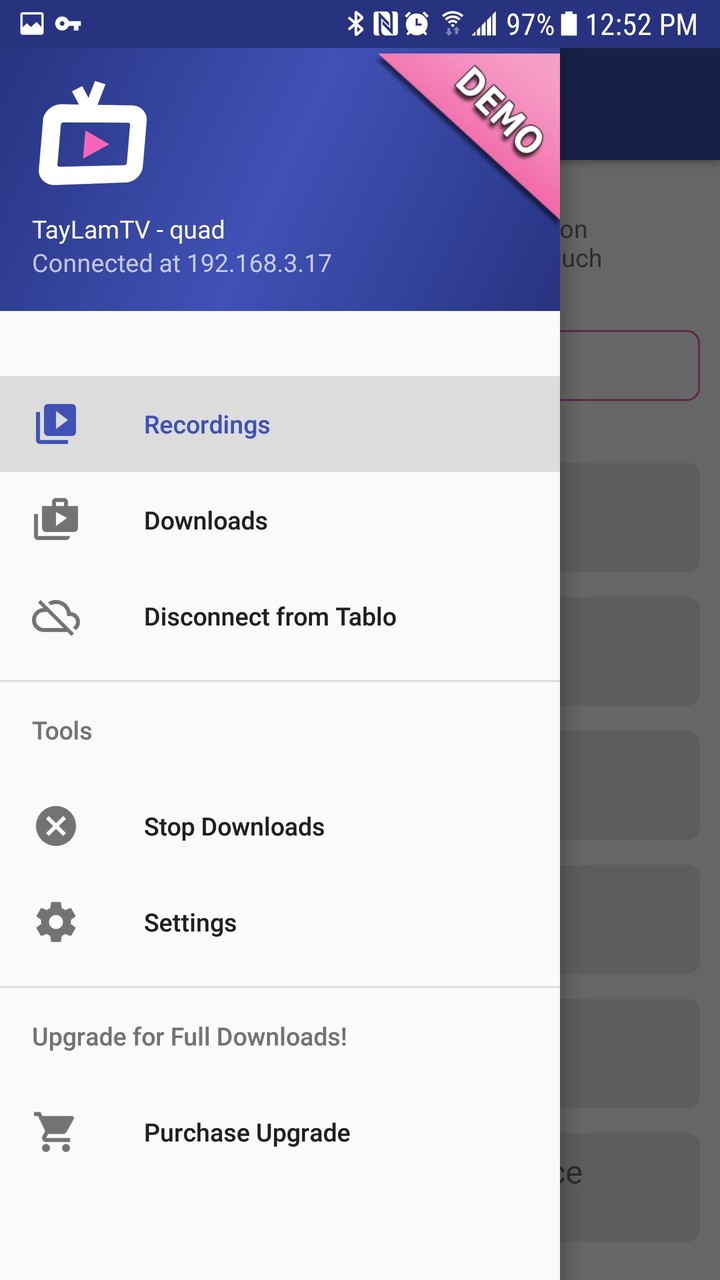
Task: Tap Stop Downloads
Action: [233, 827]
